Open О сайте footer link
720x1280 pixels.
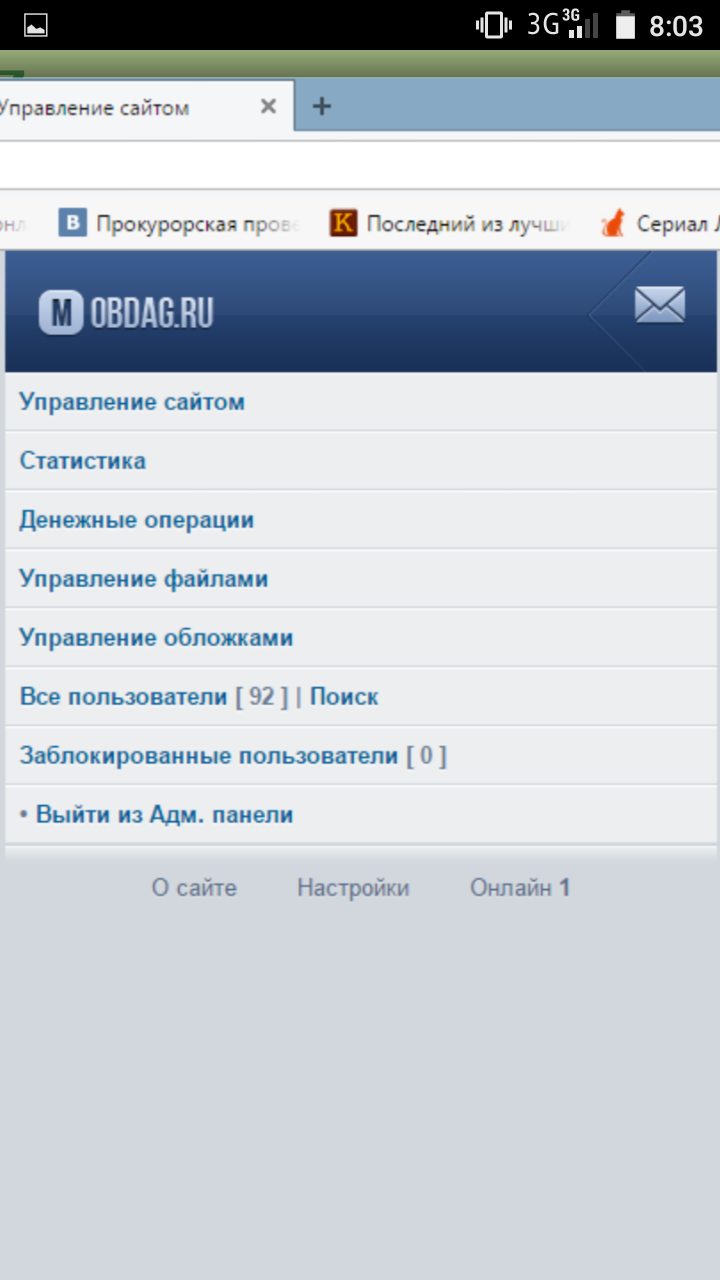click(194, 888)
